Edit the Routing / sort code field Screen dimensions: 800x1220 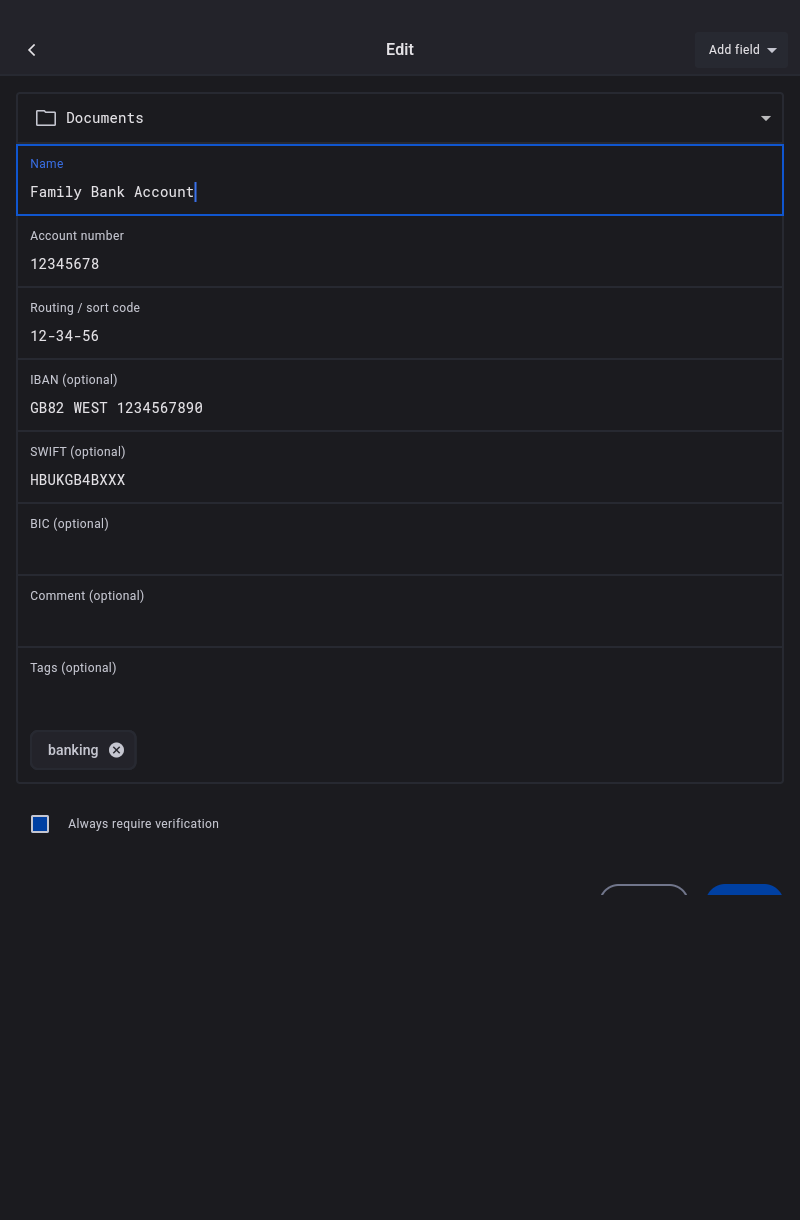(400, 335)
